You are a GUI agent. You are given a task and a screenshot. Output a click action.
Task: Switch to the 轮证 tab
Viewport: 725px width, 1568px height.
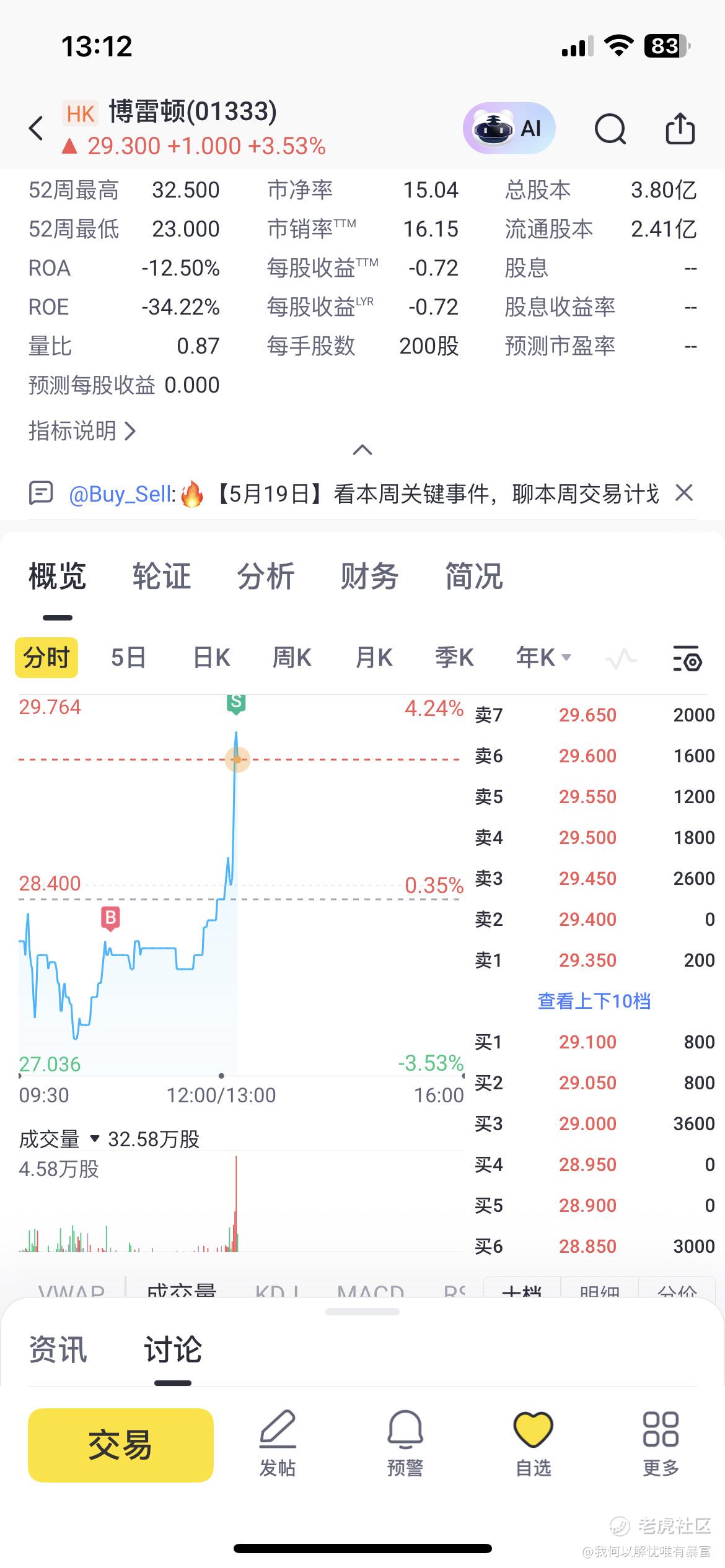point(161,576)
